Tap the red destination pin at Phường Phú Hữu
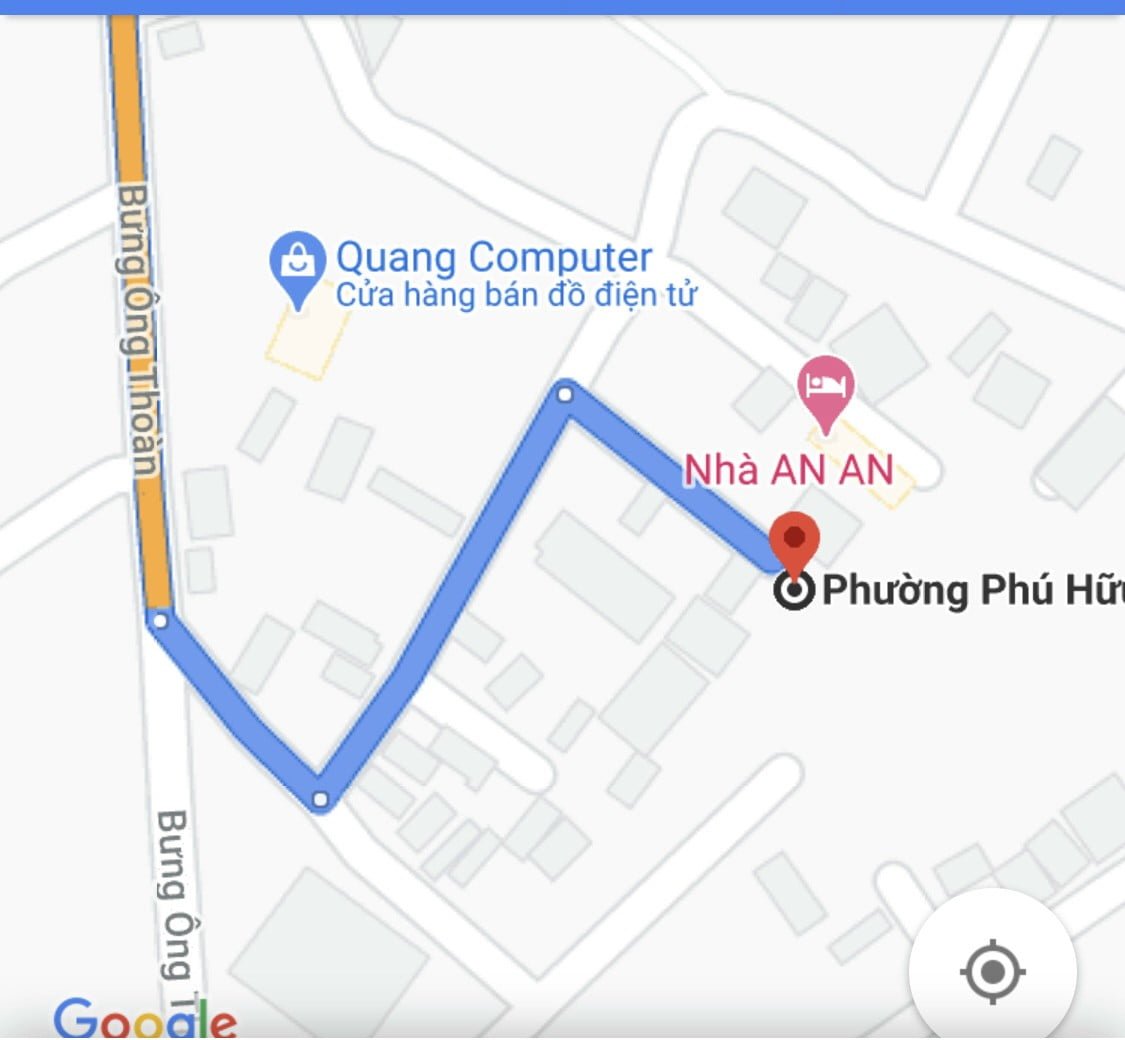This screenshot has width=1125, height=1040. point(795,541)
